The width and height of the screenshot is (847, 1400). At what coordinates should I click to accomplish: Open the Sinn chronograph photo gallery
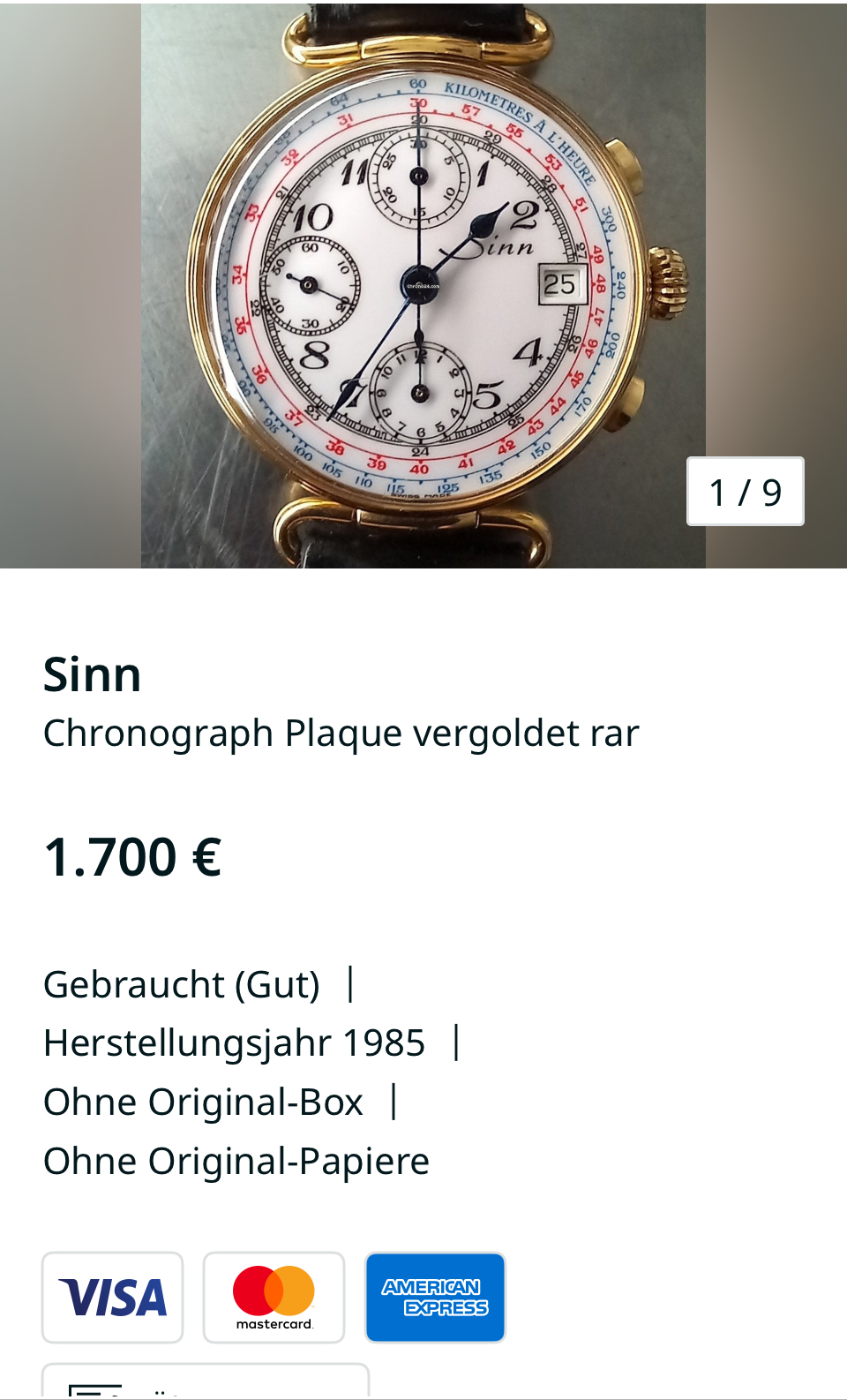click(423, 284)
